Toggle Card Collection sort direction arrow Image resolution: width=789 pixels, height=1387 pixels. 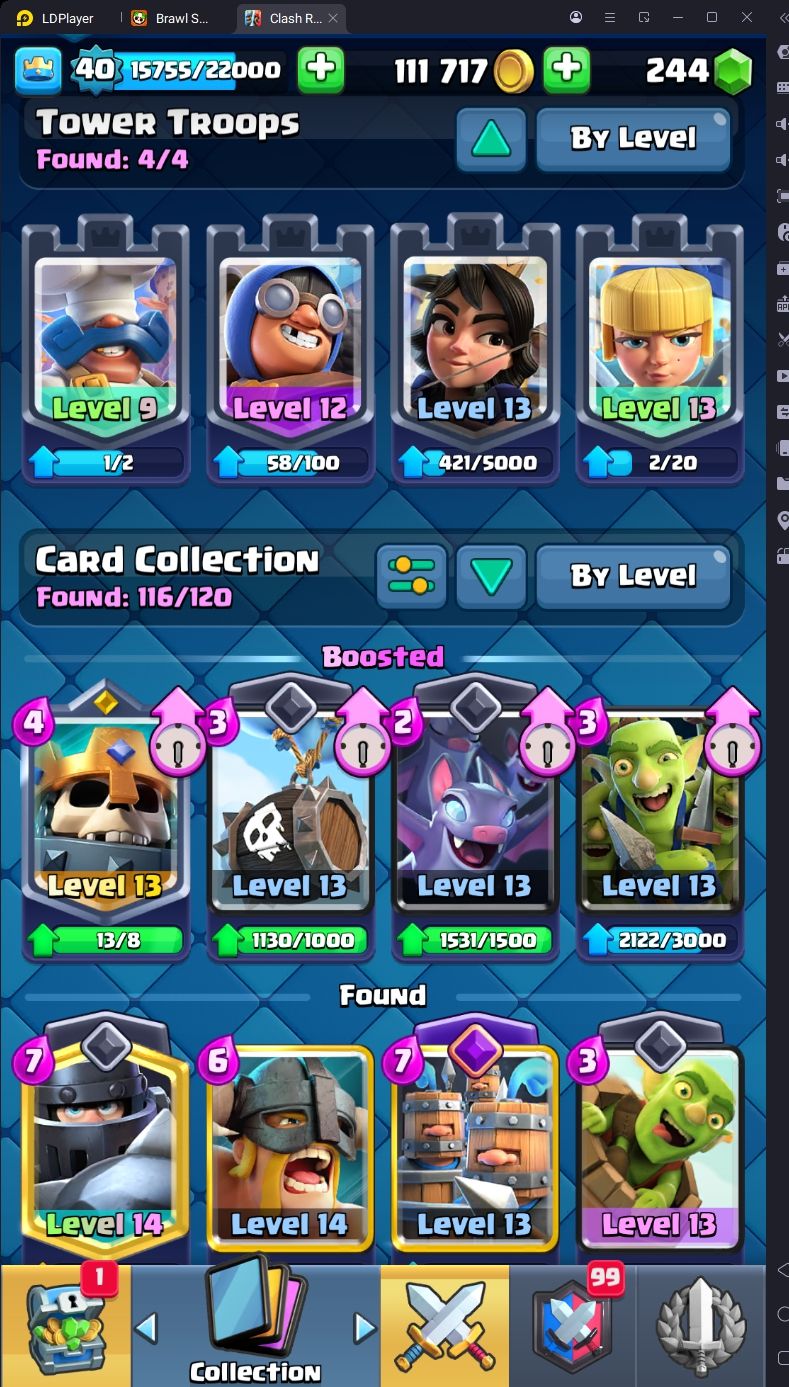pyautogui.click(x=491, y=575)
